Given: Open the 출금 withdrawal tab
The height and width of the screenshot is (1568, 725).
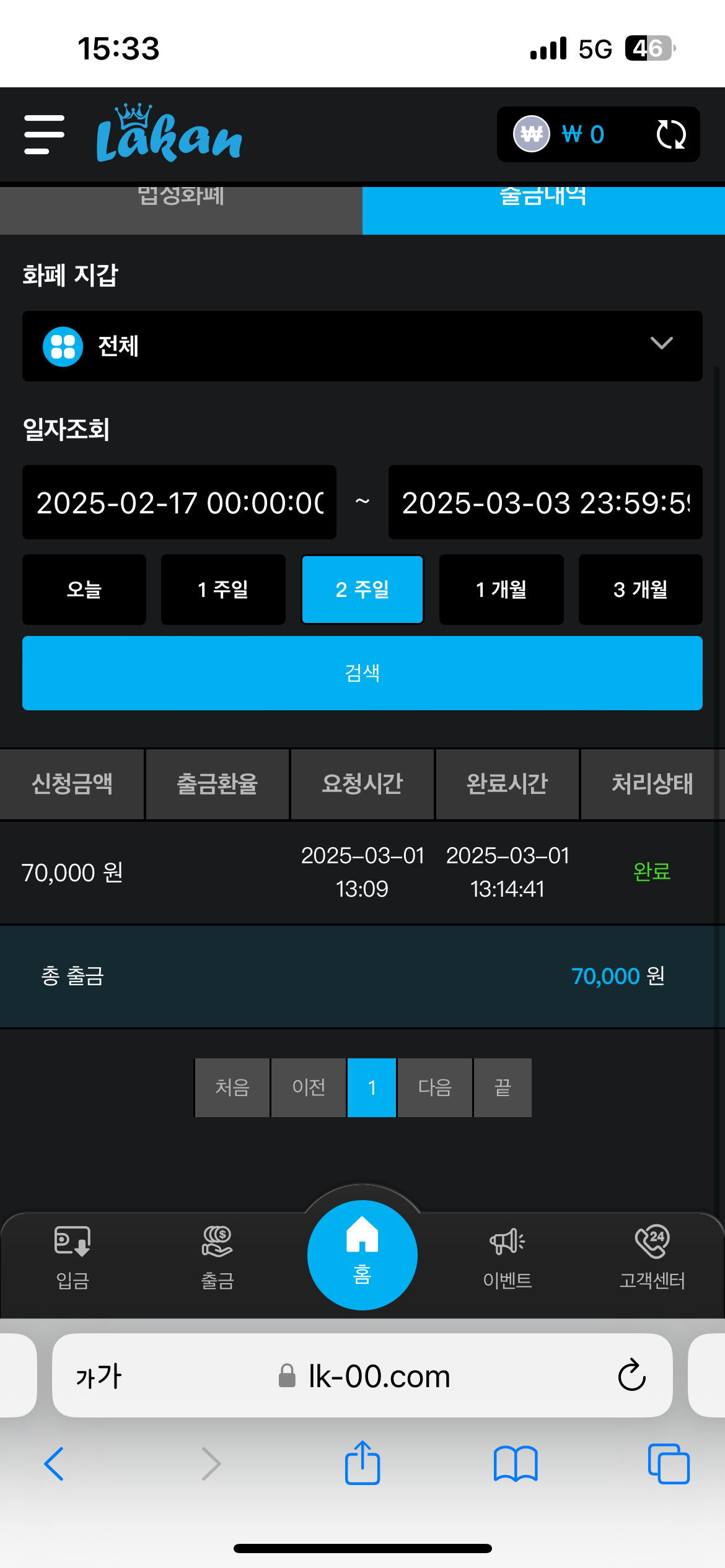Looking at the screenshot, I should click(x=217, y=1257).
